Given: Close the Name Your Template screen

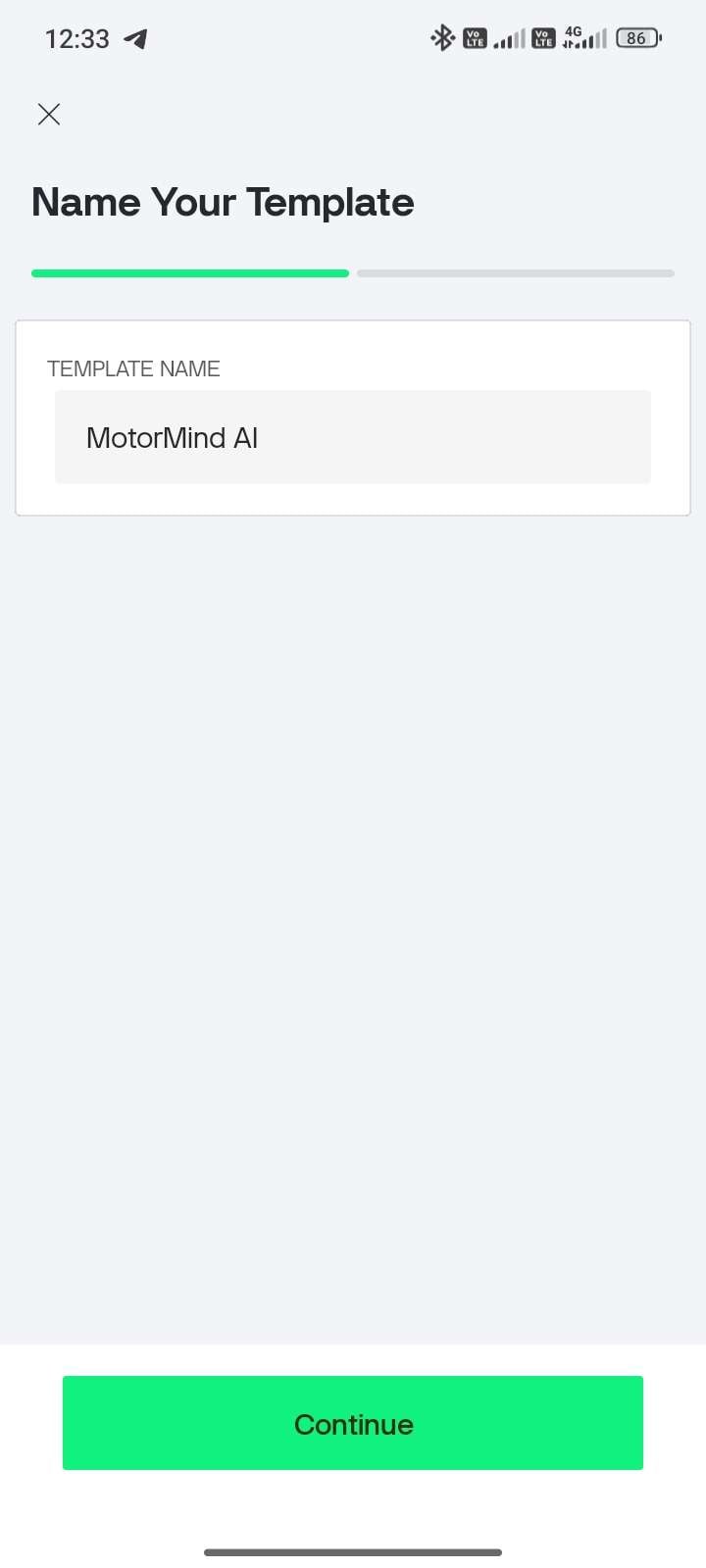Looking at the screenshot, I should click(49, 115).
